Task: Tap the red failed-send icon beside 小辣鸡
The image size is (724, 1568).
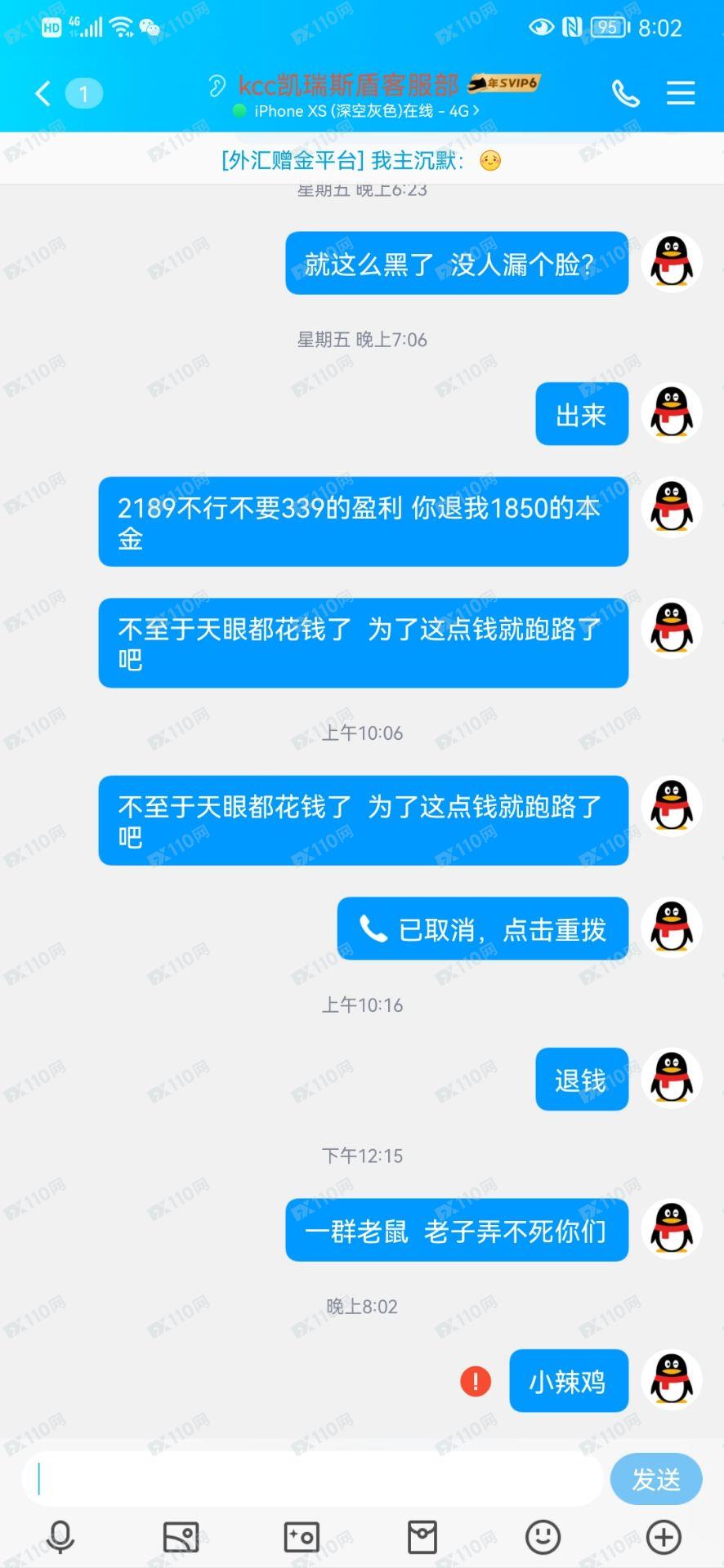Action: [x=476, y=1381]
